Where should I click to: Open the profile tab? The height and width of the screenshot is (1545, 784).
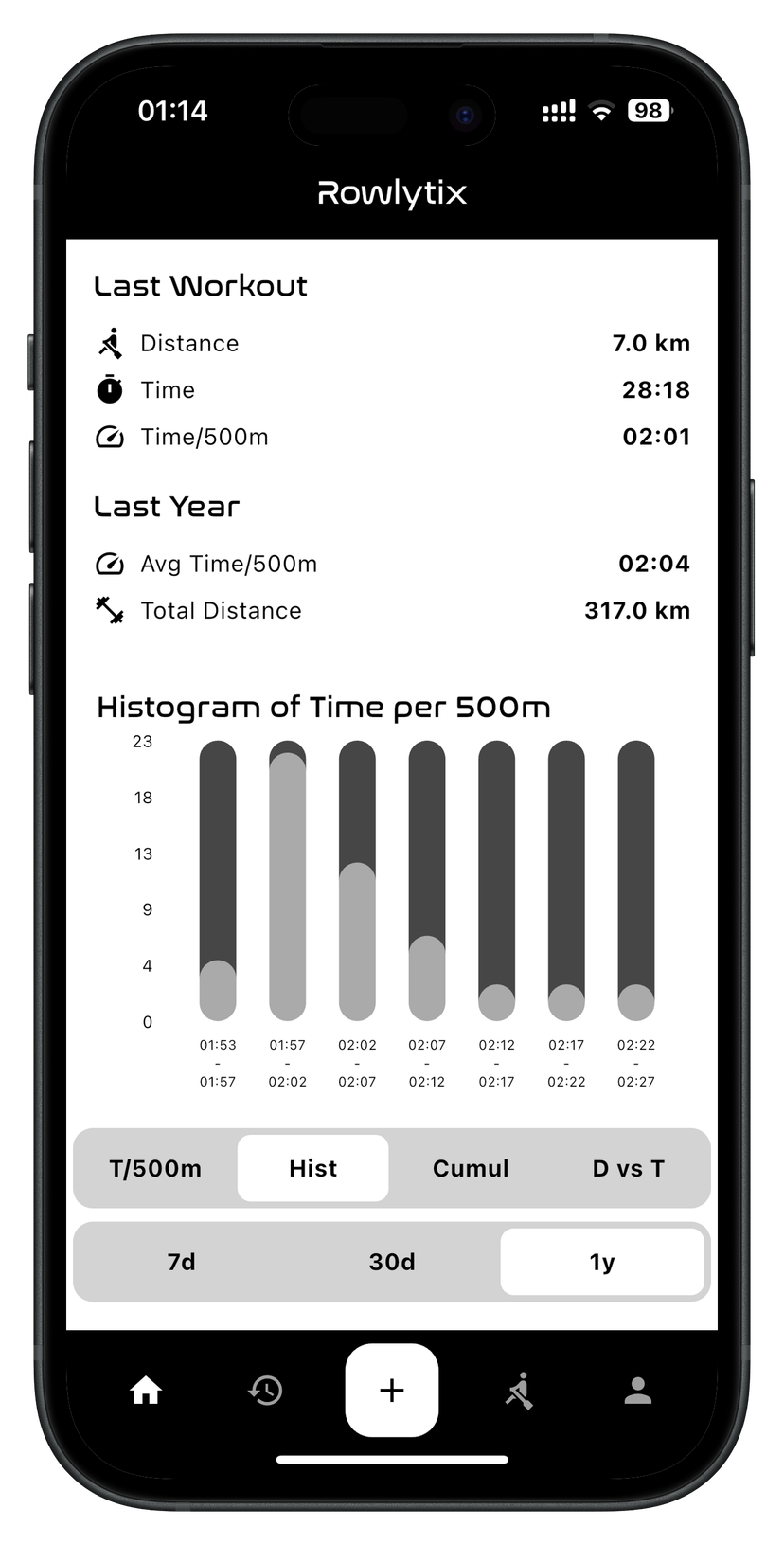pos(638,1391)
